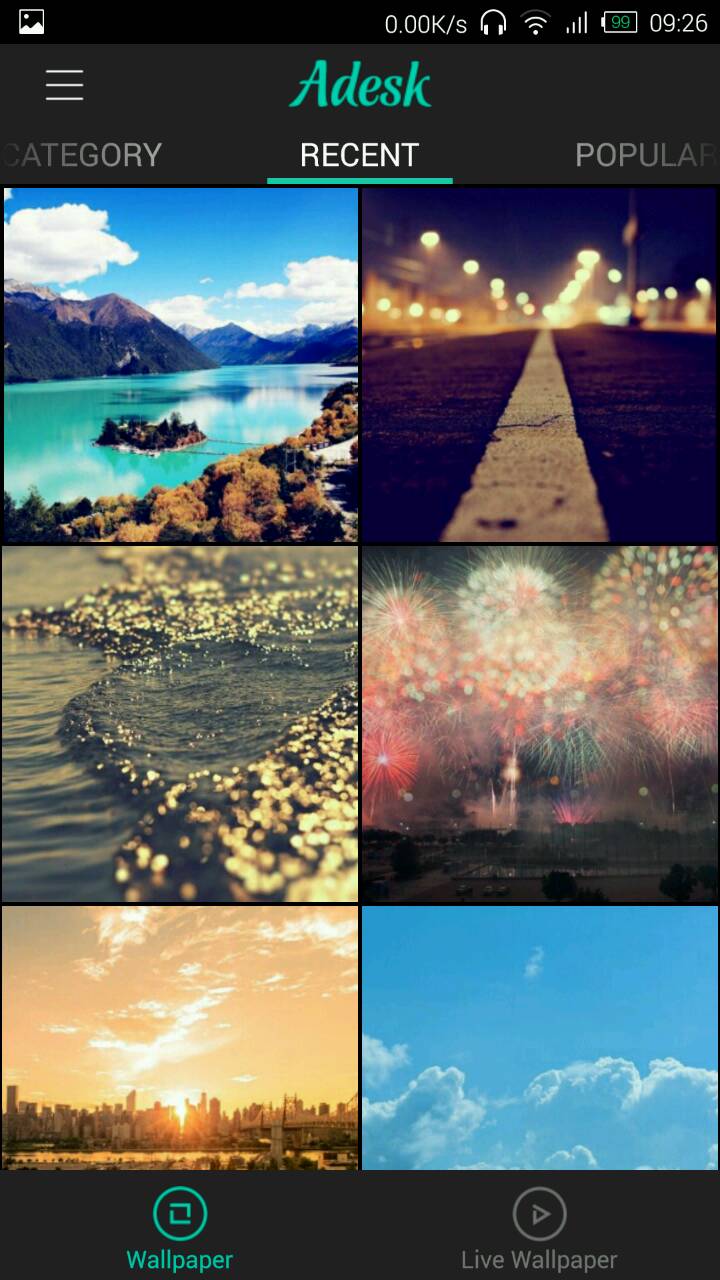Image resolution: width=720 pixels, height=1280 pixels.
Task: View the sunset city skyline wallpaper
Action: pyautogui.click(x=181, y=1037)
